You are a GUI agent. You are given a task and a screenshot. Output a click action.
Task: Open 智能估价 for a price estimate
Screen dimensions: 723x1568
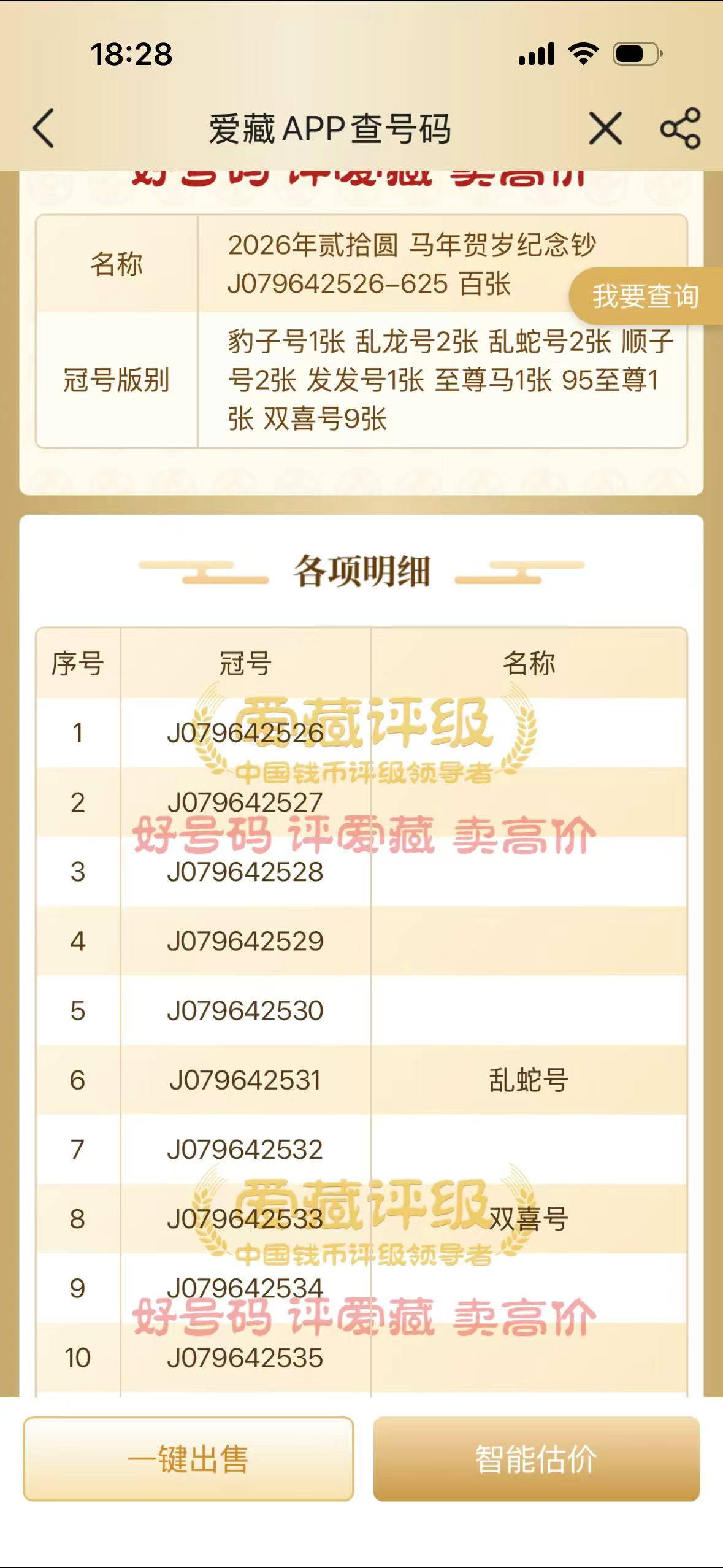[x=536, y=1459]
